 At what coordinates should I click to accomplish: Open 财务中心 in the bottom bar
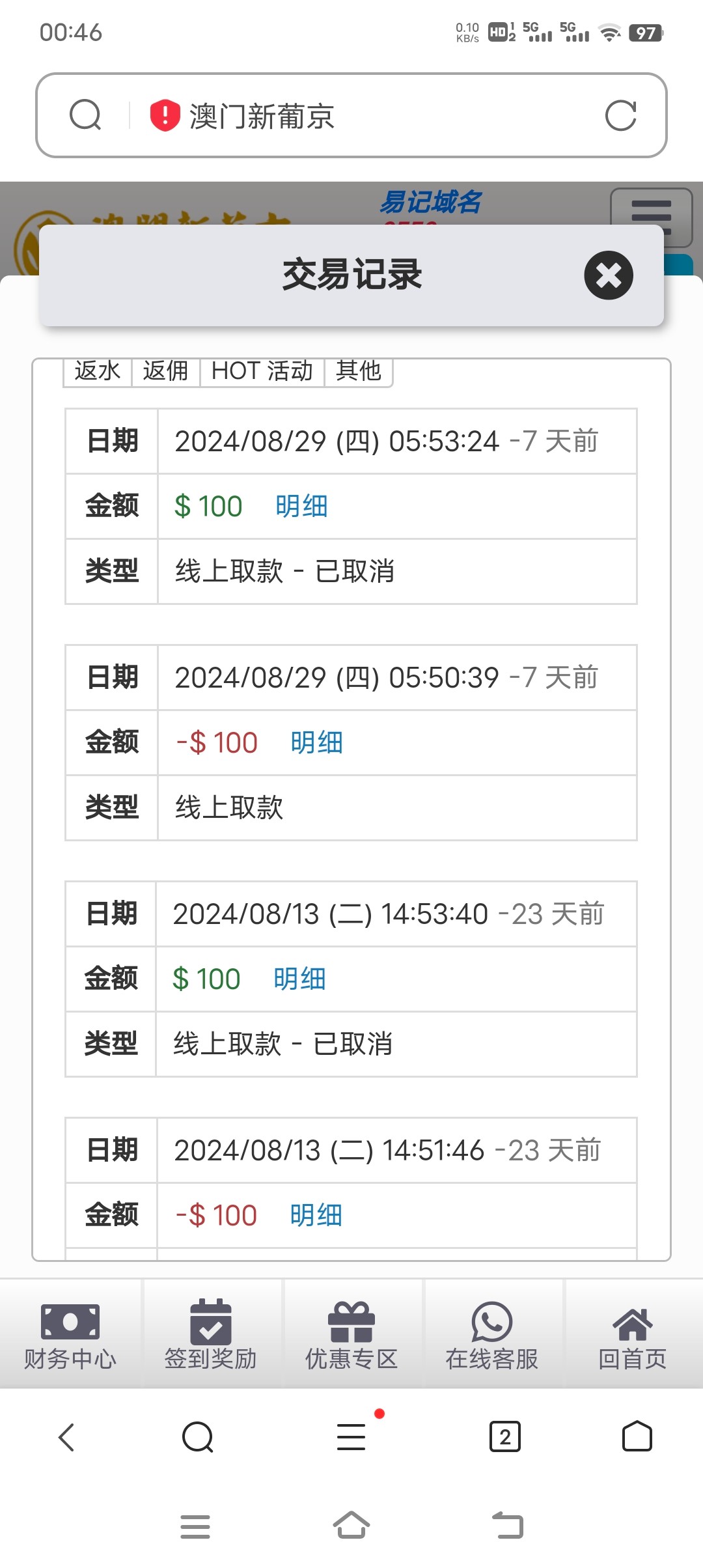tap(70, 1335)
